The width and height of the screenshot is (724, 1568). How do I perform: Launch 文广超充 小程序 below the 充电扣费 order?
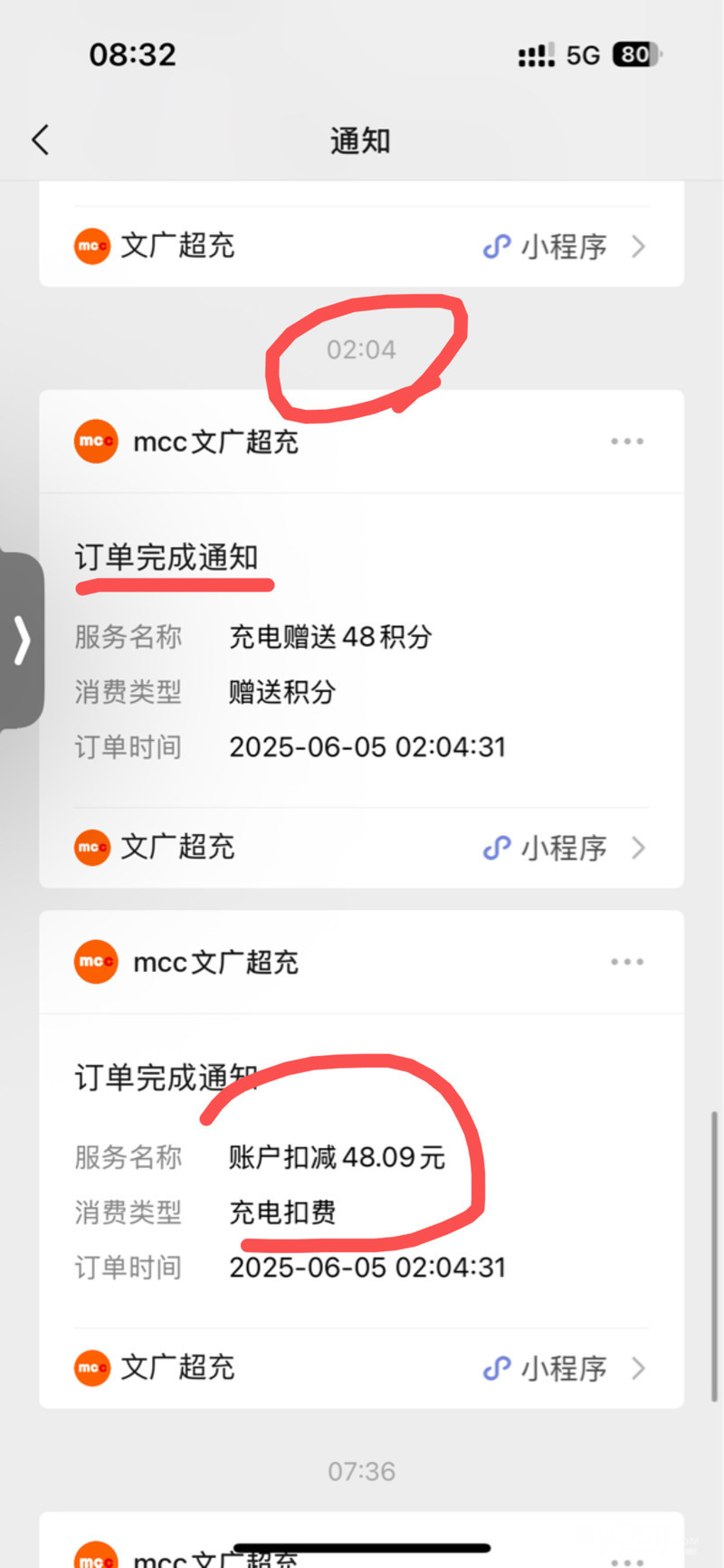361,1368
